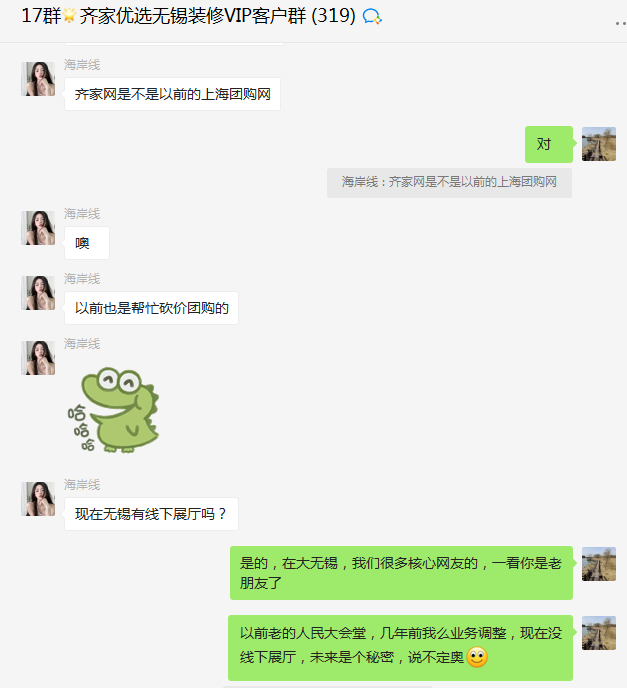This screenshot has height=688, width=627.
Task: Tap 海岸线's avatar beside 噢 message
Action: 38,228
